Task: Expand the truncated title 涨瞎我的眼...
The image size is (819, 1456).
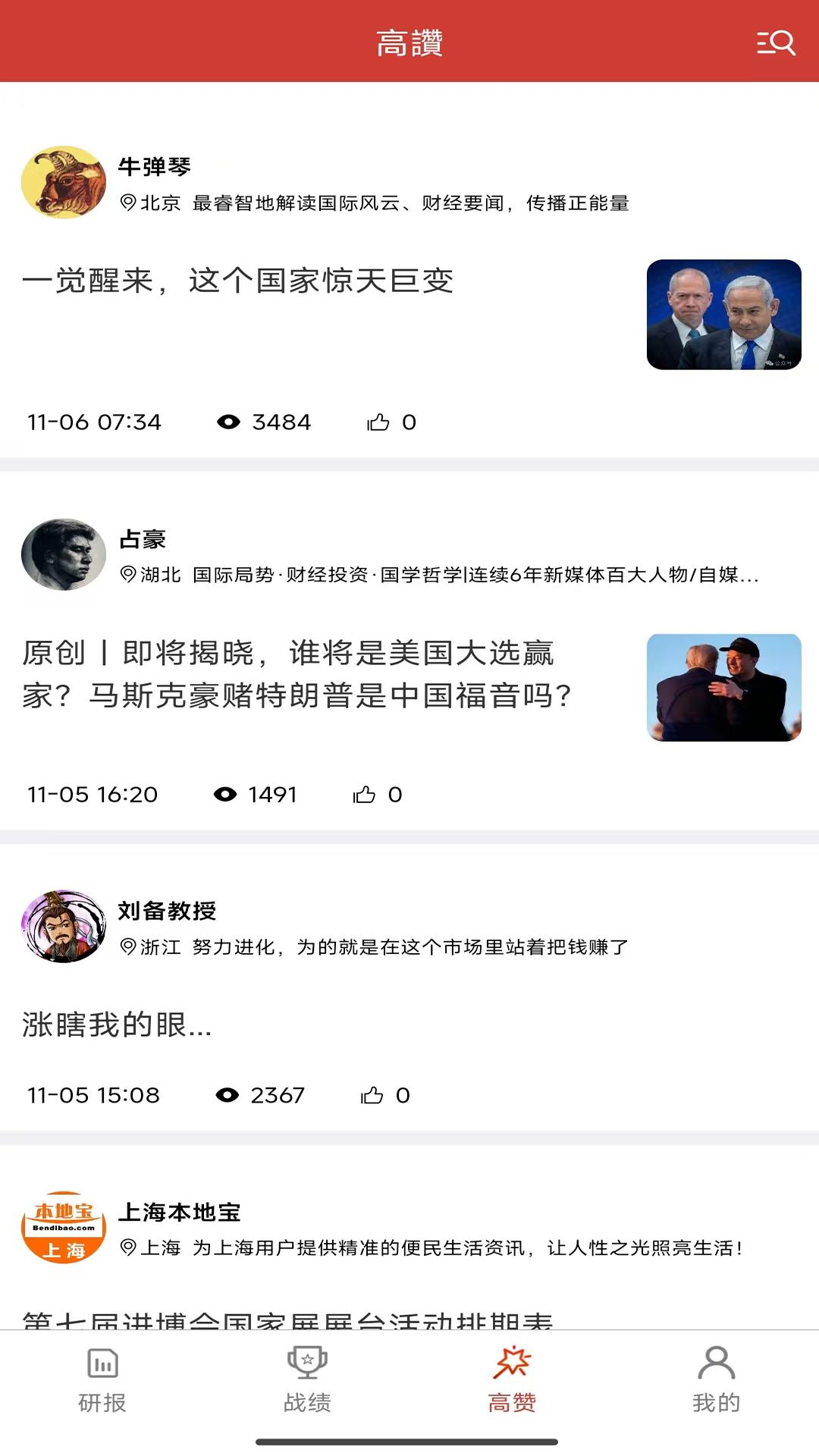Action: [x=115, y=1025]
